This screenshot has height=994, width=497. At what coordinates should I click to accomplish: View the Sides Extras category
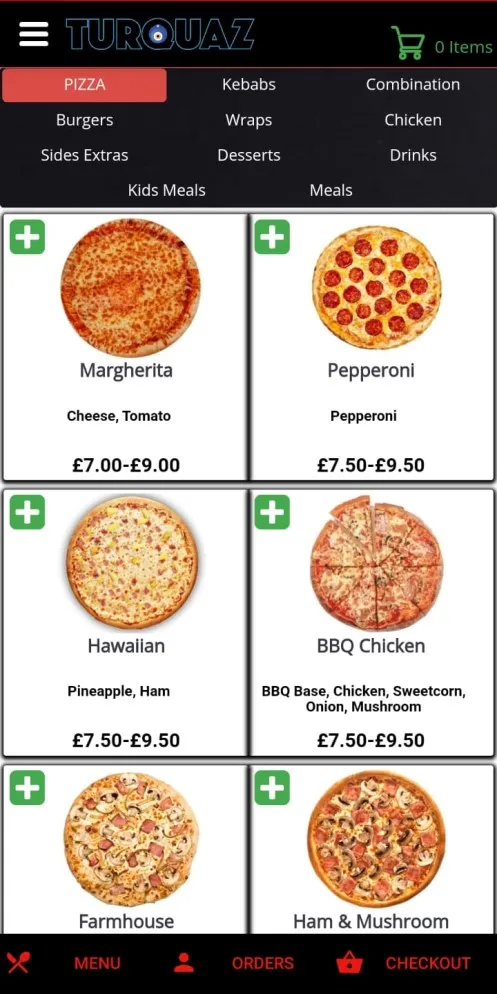(x=84, y=155)
